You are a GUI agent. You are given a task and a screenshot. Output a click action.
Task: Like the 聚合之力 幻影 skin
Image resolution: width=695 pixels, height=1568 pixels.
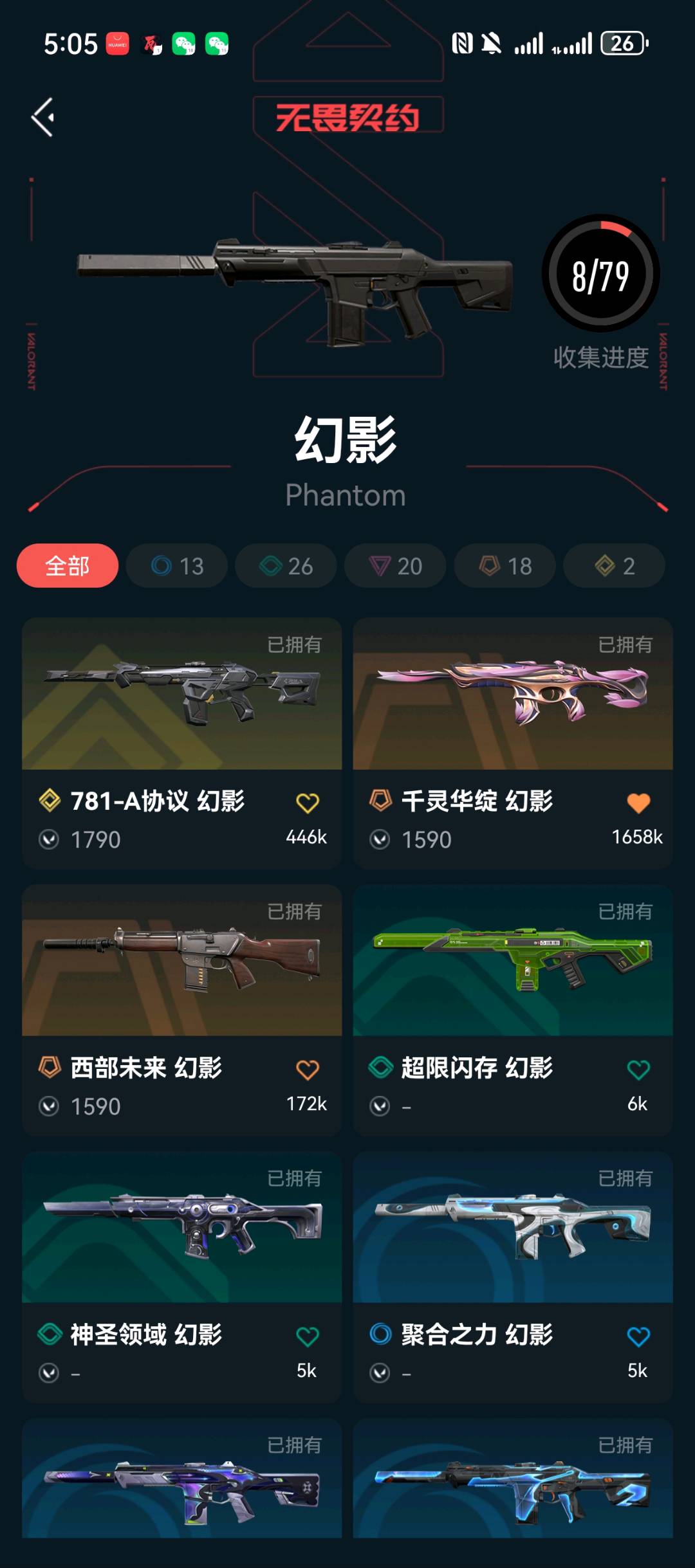pyautogui.click(x=638, y=1336)
